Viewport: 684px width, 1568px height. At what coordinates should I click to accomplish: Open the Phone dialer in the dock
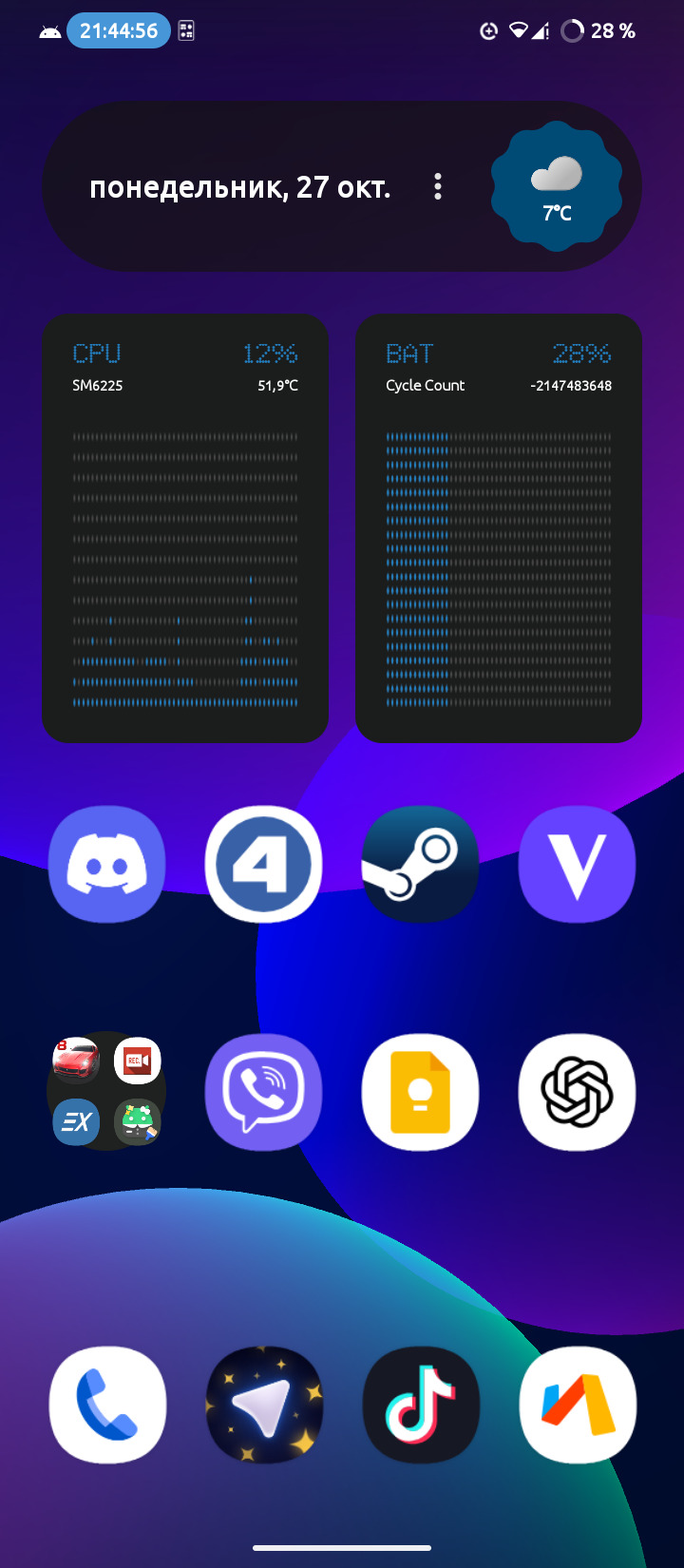(x=107, y=1405)
